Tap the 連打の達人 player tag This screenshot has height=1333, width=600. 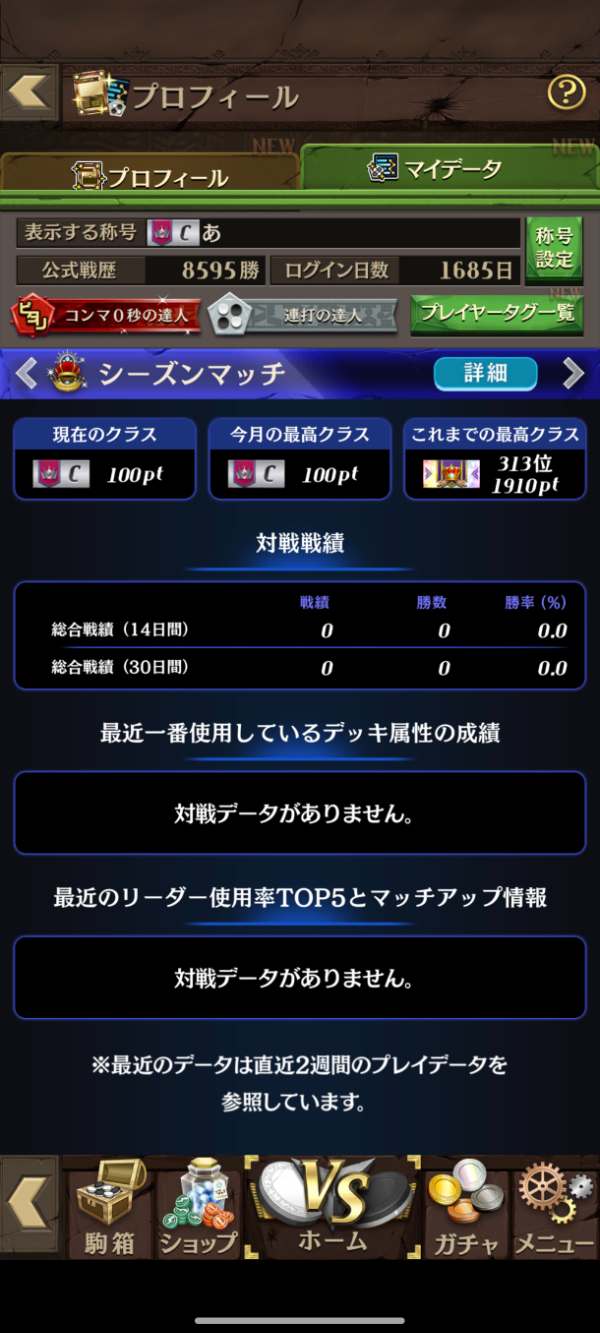click(x=302, y=315)
